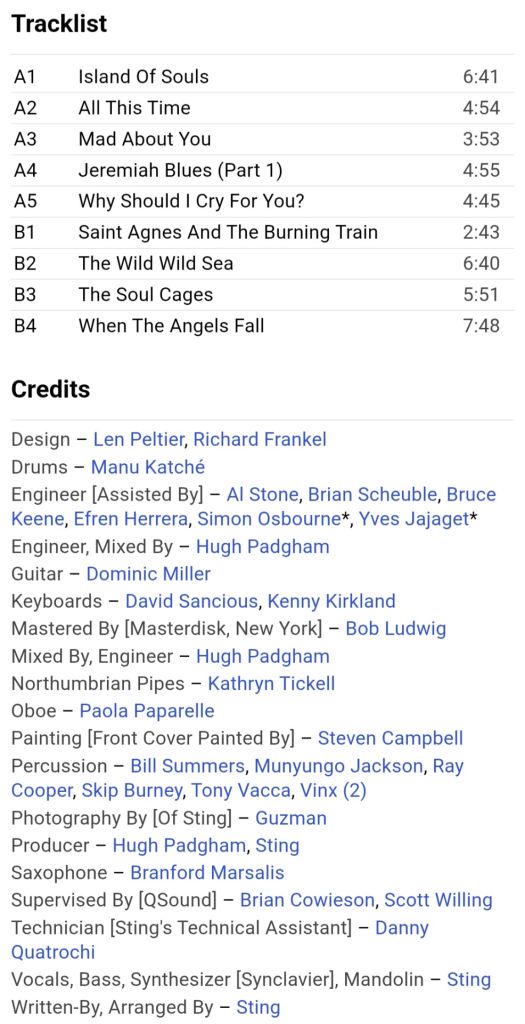Open Dominic Miller's guitar credit link
The image size is (525, 1024).
149,574
